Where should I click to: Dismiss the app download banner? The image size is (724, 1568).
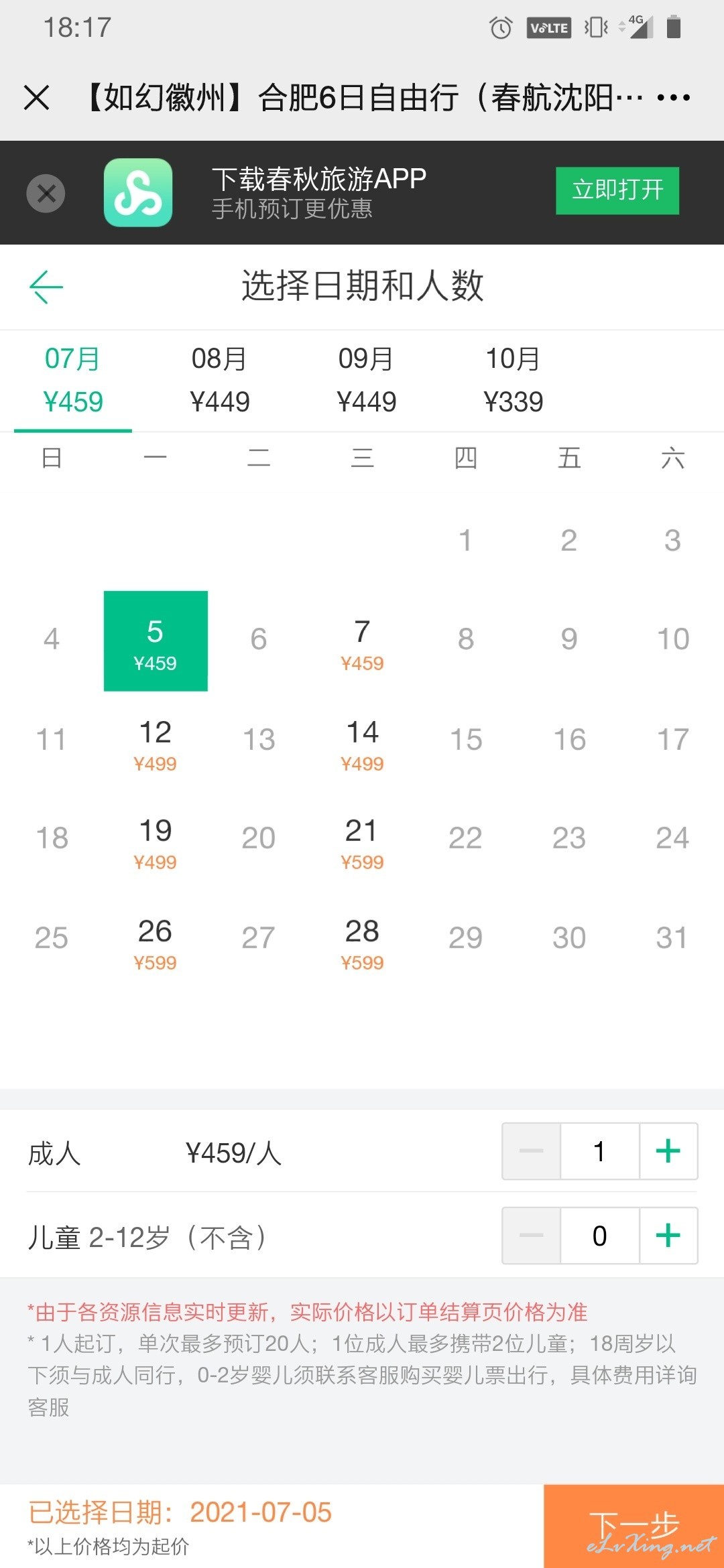click(46, 193)
